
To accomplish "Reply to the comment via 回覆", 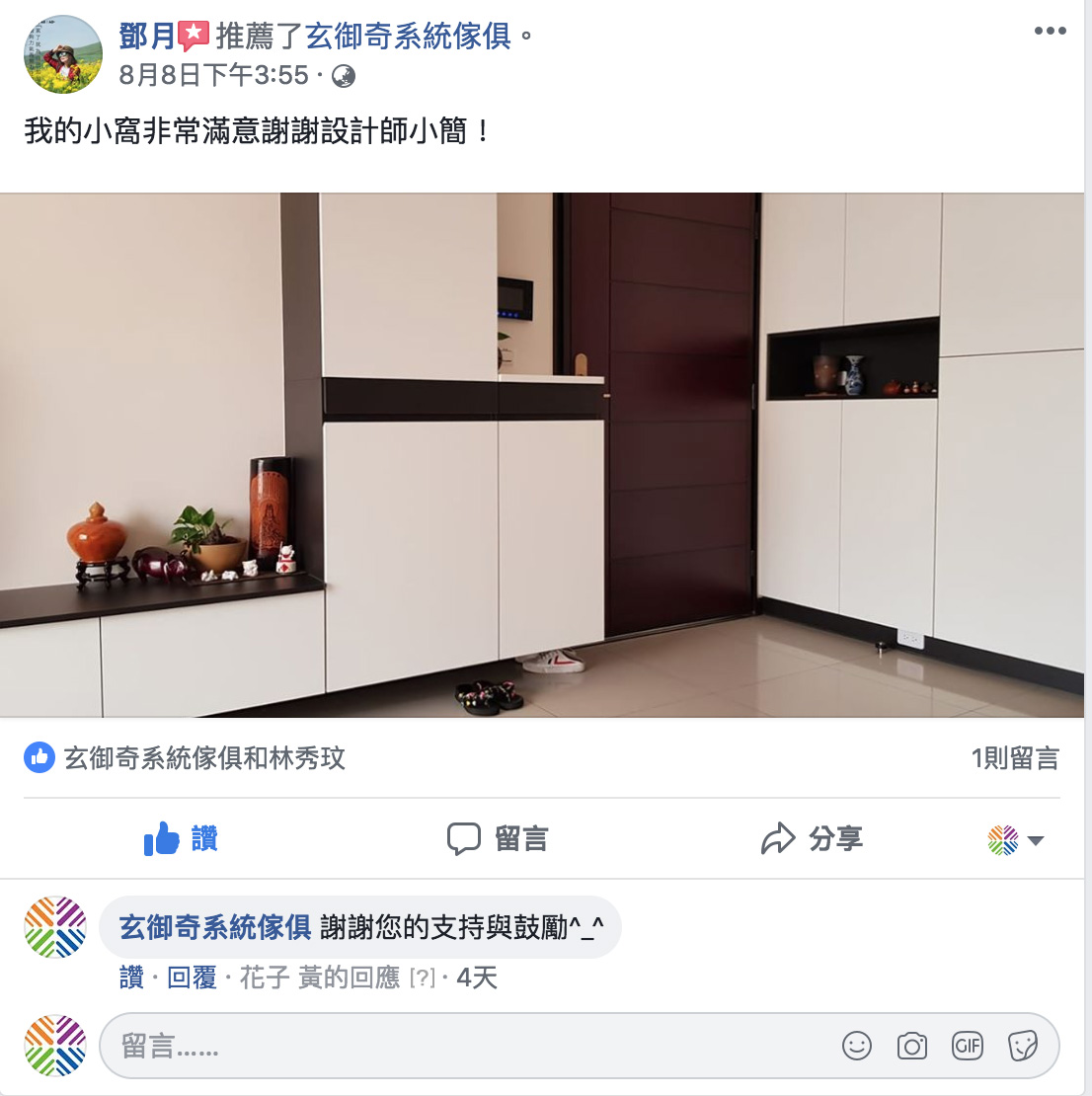I will tap(192, 978).
